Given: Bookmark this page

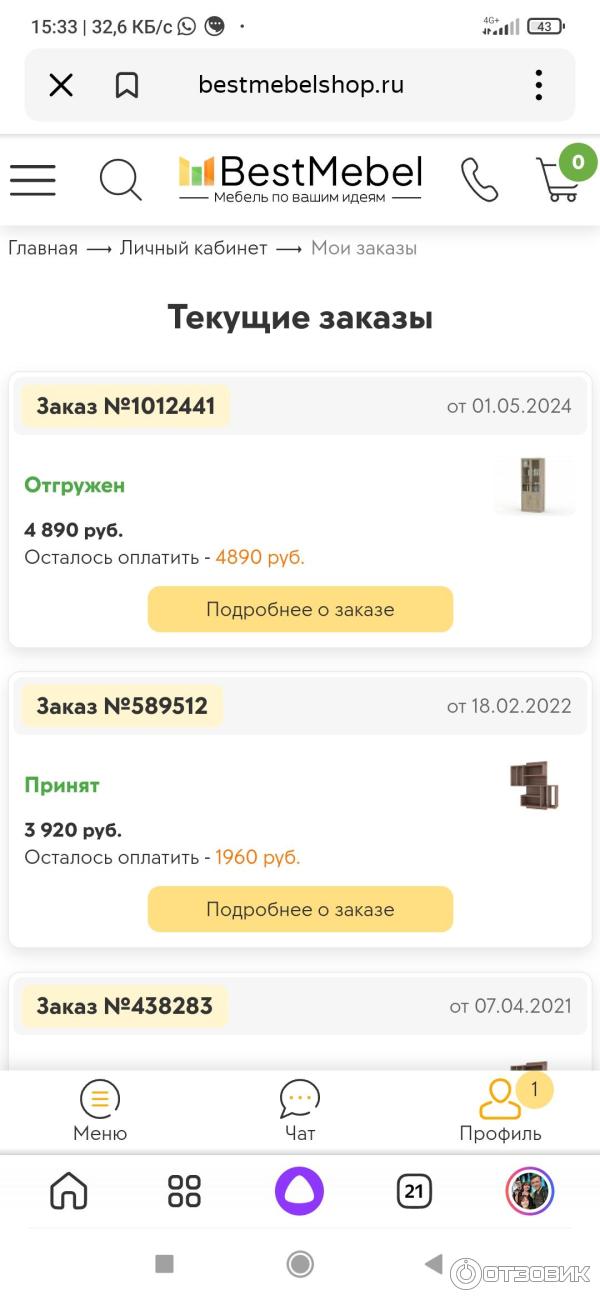Looking at the screenshot, I should pyautogui.click(x=127, y=85).
